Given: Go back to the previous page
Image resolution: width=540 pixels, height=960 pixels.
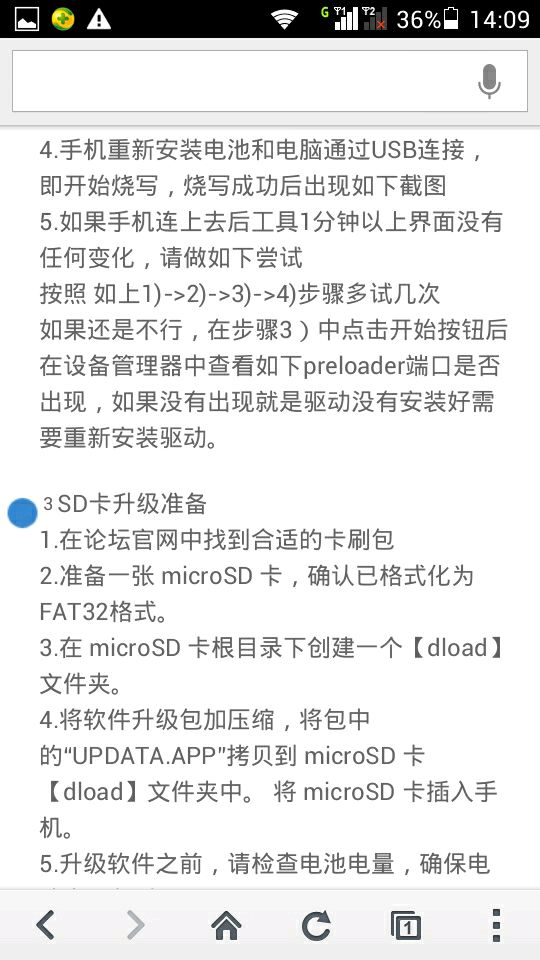Looking at the screenshot, I should click(x=46, y=924).
